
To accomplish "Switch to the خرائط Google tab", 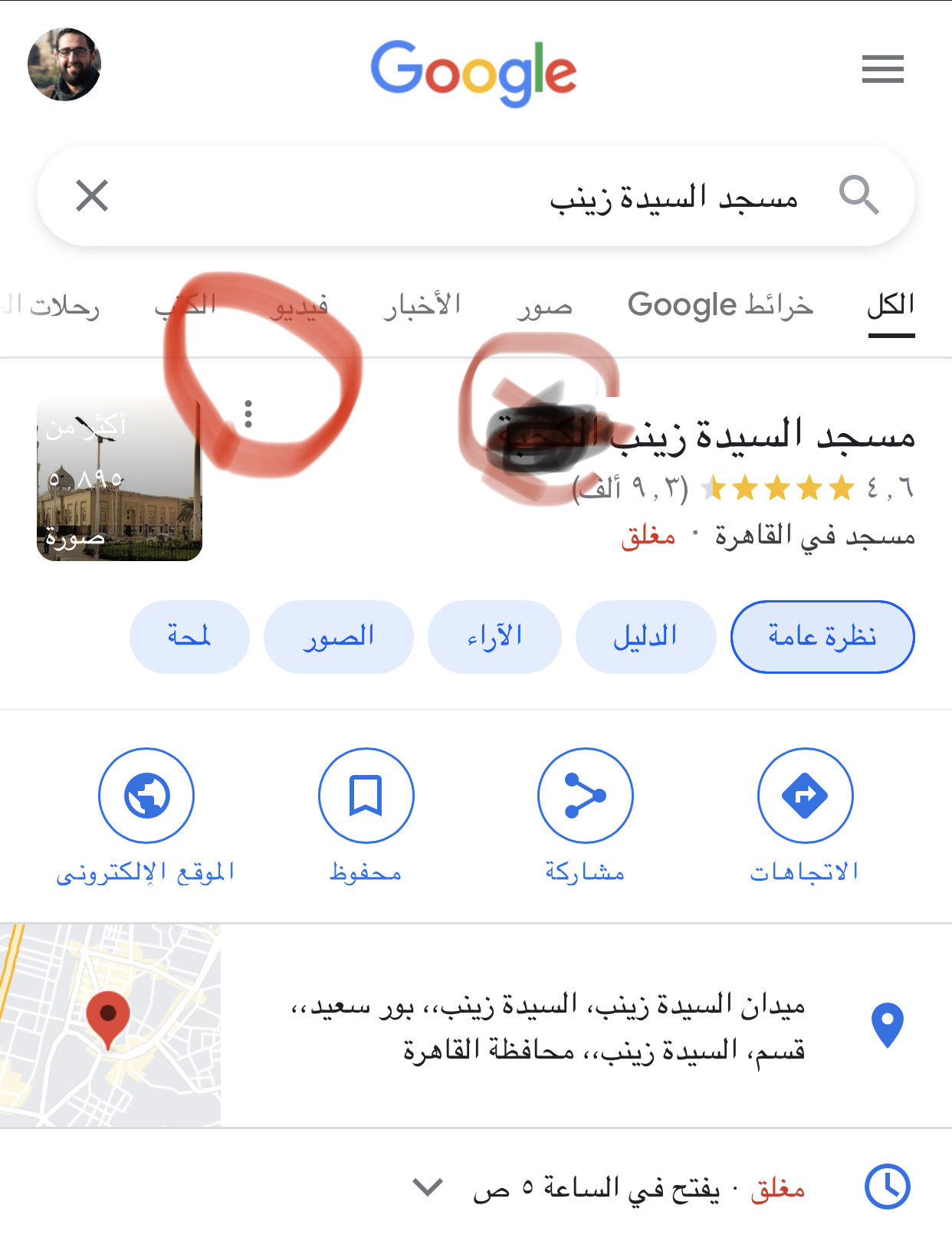I will (x=720, y=306).
